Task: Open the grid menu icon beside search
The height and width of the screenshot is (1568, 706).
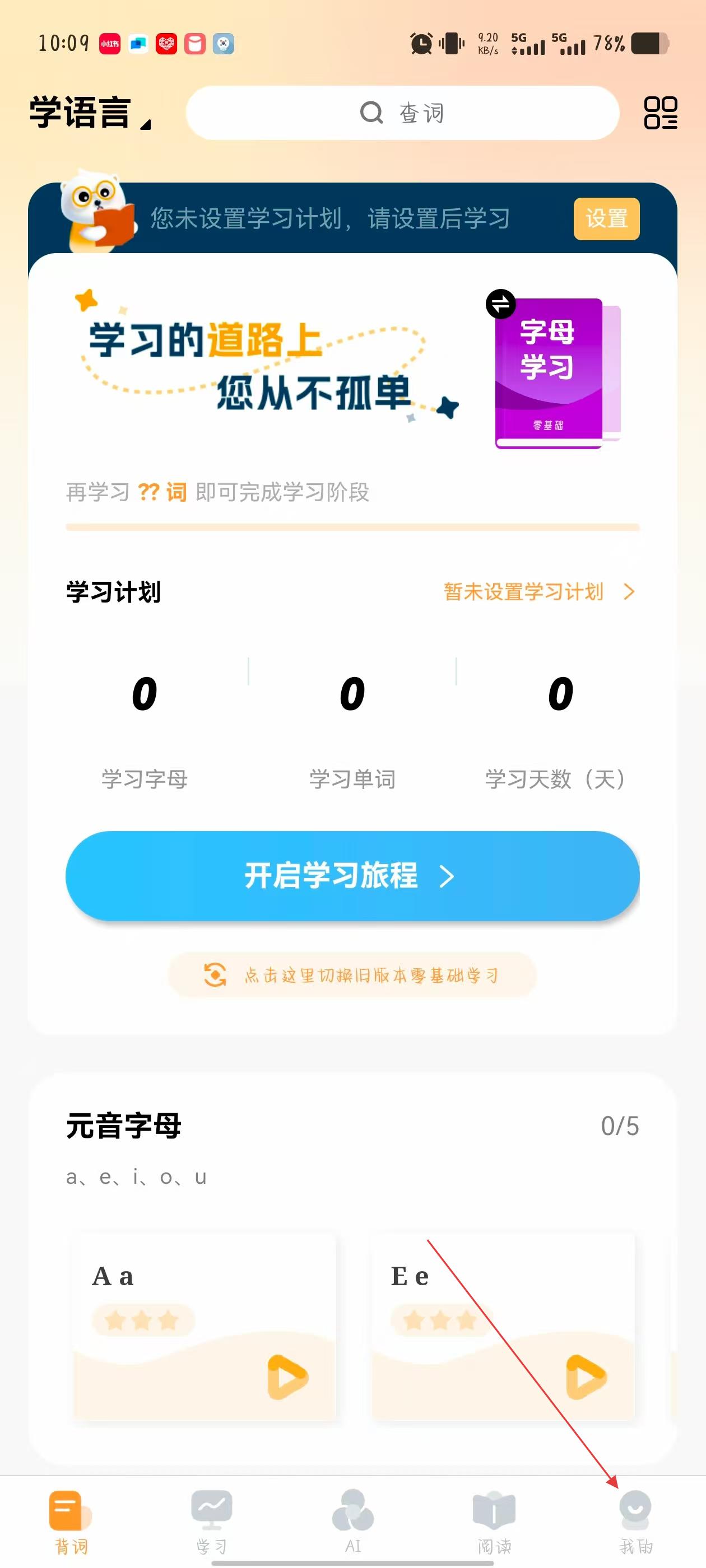Action: 660,113
